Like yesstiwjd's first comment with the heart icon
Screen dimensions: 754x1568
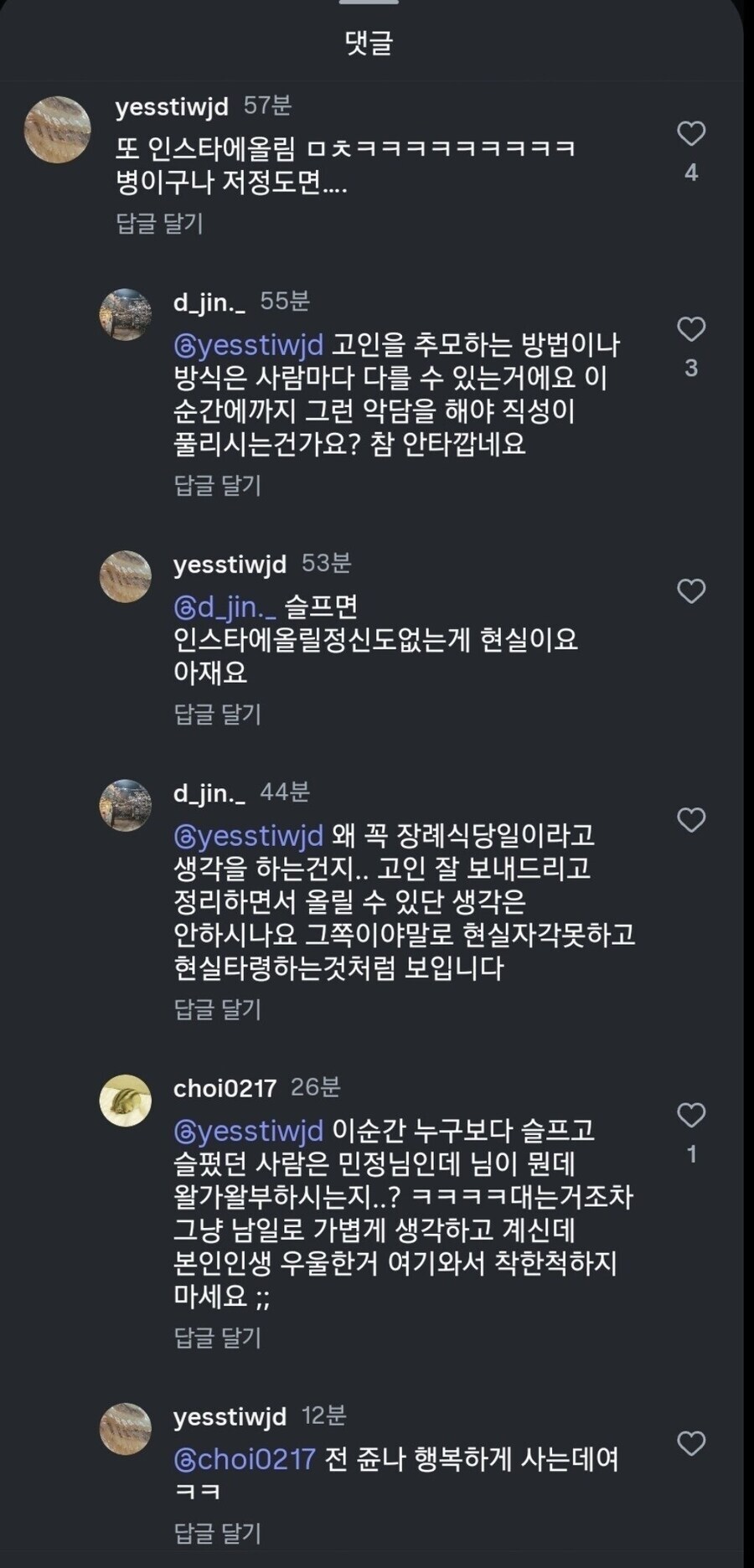pyautogui.click(x=692, y=132)
